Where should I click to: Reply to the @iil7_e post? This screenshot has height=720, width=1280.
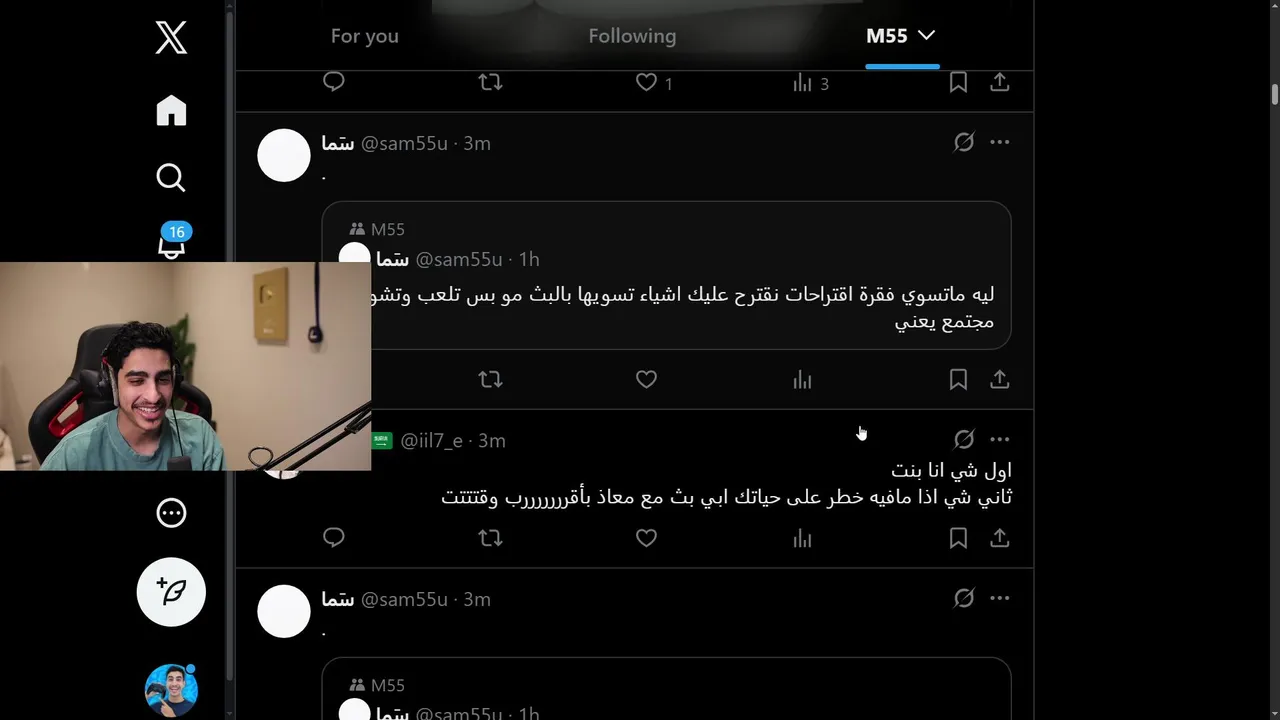334,538
